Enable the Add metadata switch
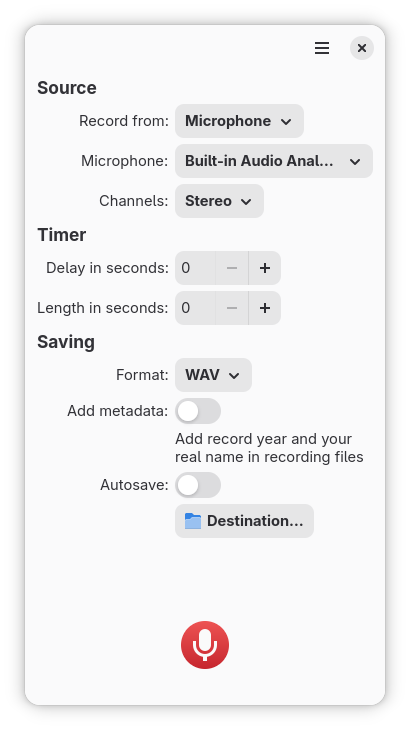This screenshot has width=410, height=730. [x=198, y=412]
